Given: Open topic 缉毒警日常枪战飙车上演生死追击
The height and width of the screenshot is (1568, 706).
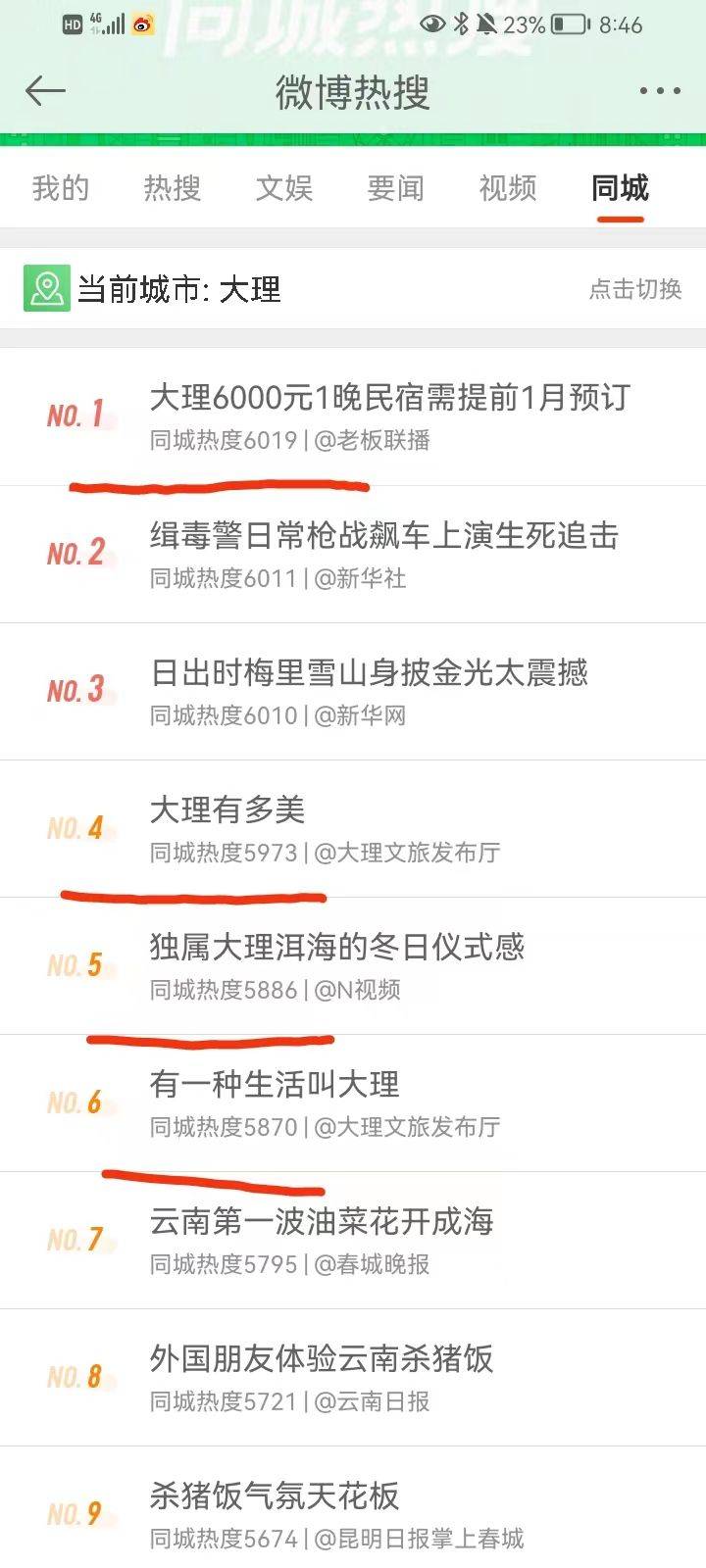Looking at the screenshot, I should pyautogui.click(x=353, y=555).
